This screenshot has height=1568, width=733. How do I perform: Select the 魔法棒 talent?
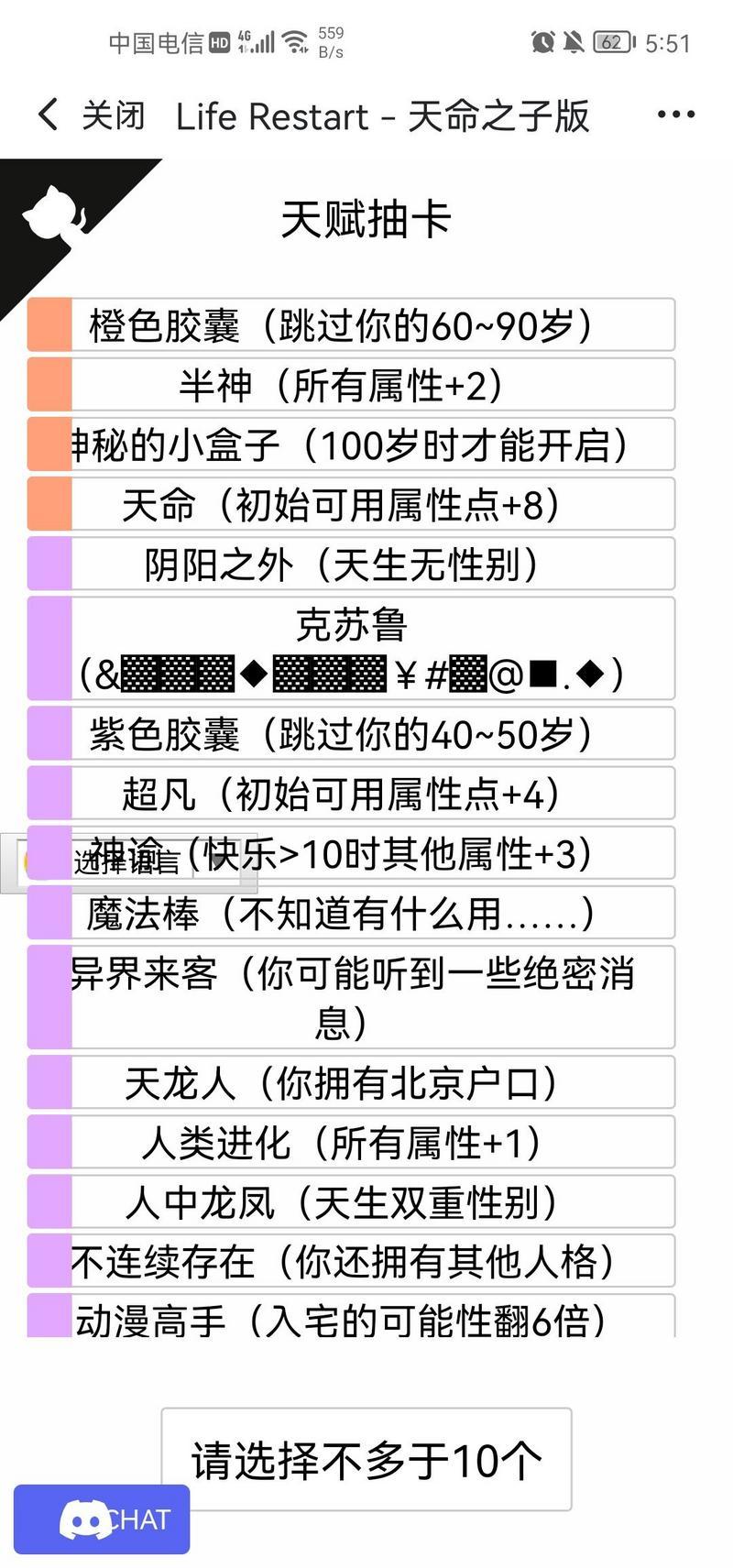pyautogui.click(x=351, y=913)
